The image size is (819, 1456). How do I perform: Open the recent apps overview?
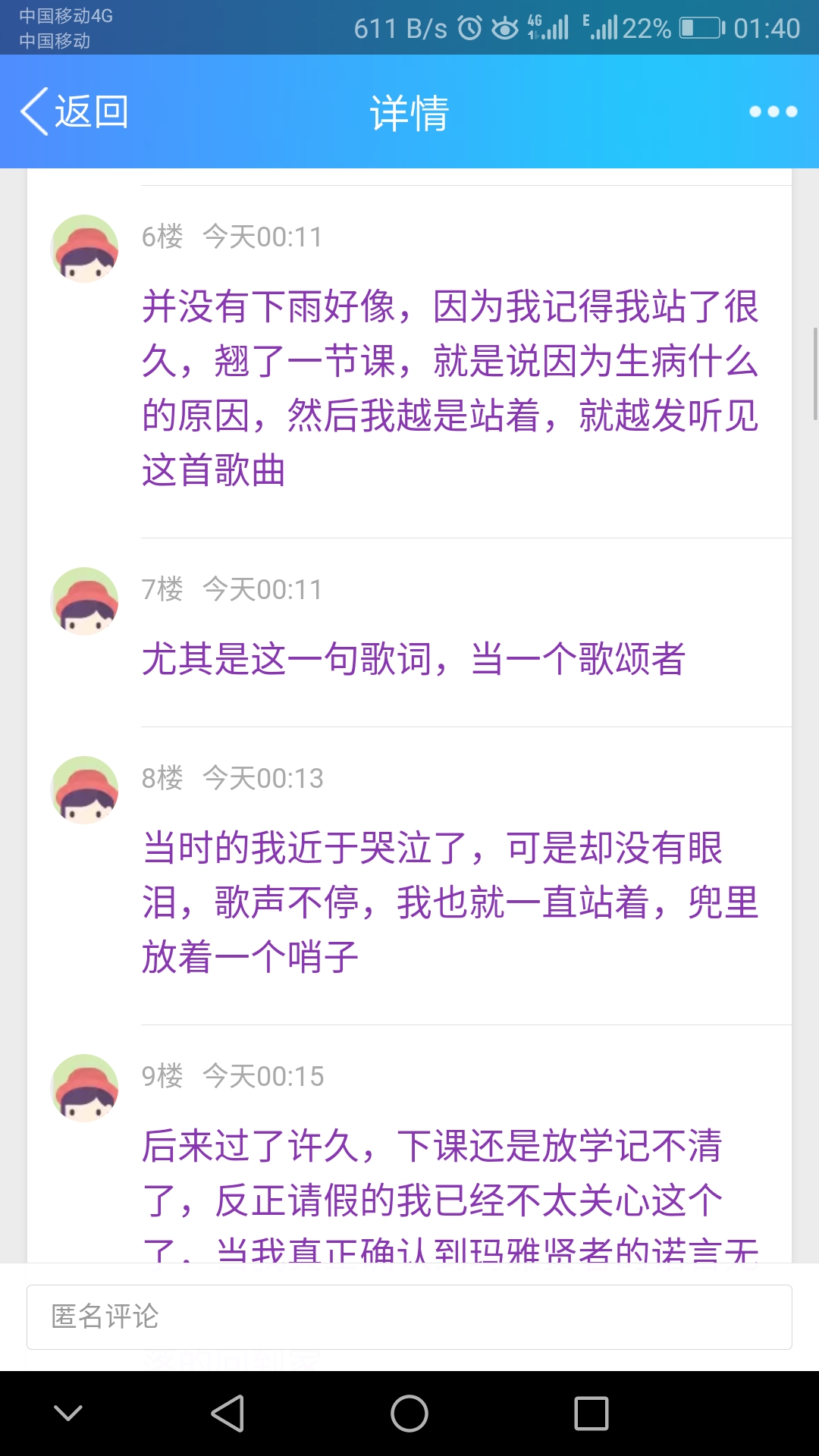[x=591, y=1414]
